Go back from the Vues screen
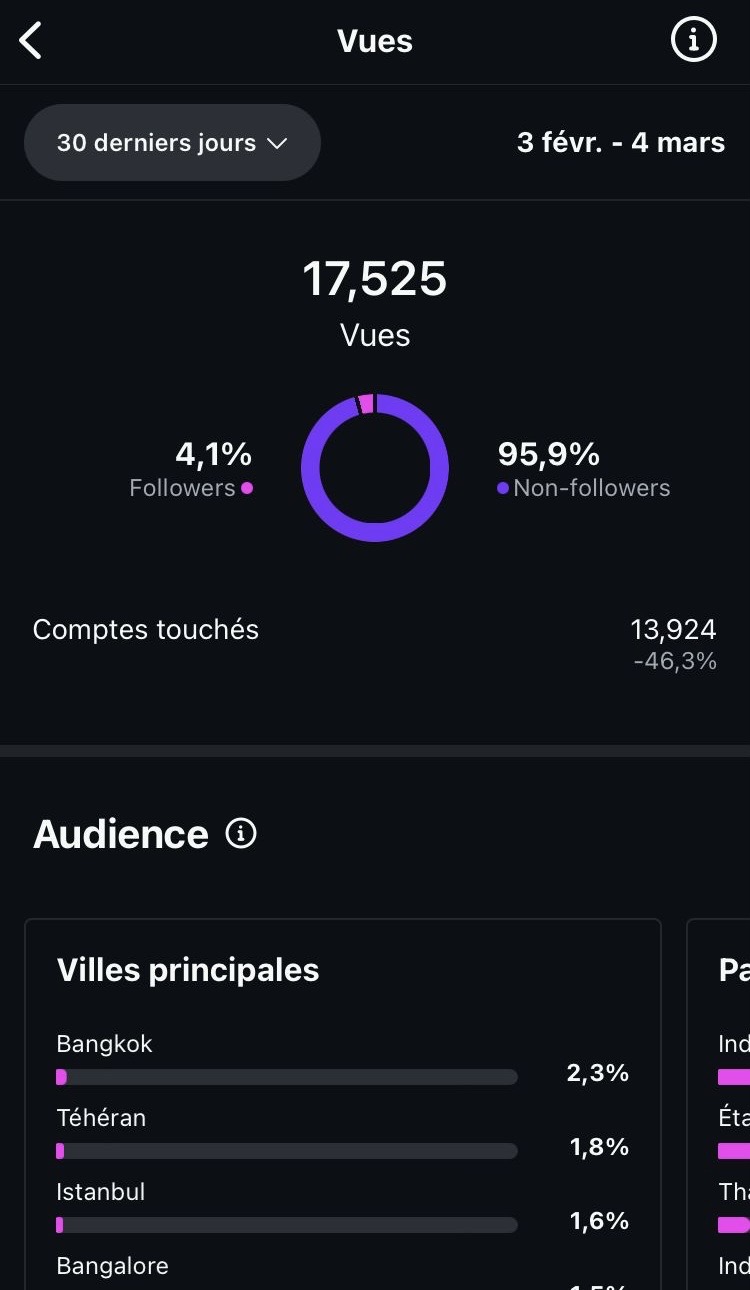This screenshot has height=1290, width=750. pyautogui.click(x=31, y=42)
